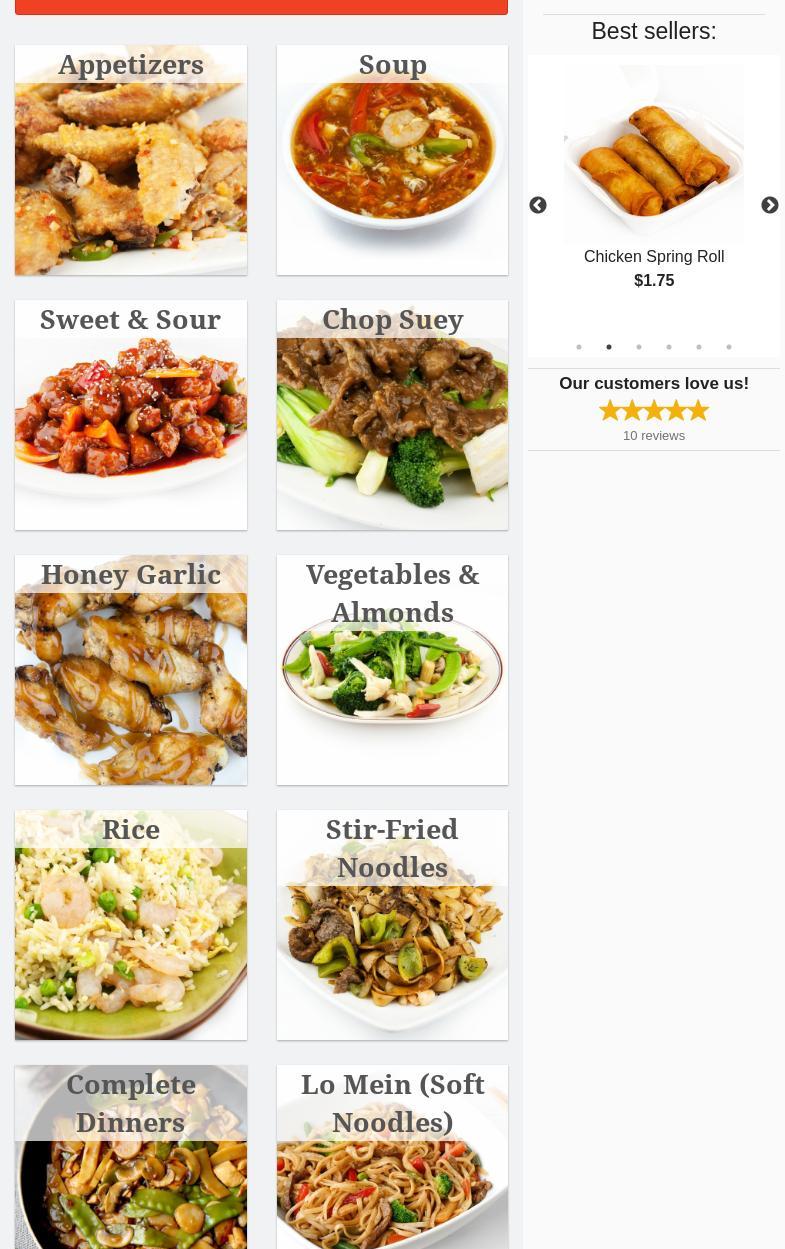Jump to the last best seller dot
Viewport: 785px width, 1249px height.
[729, 347]
